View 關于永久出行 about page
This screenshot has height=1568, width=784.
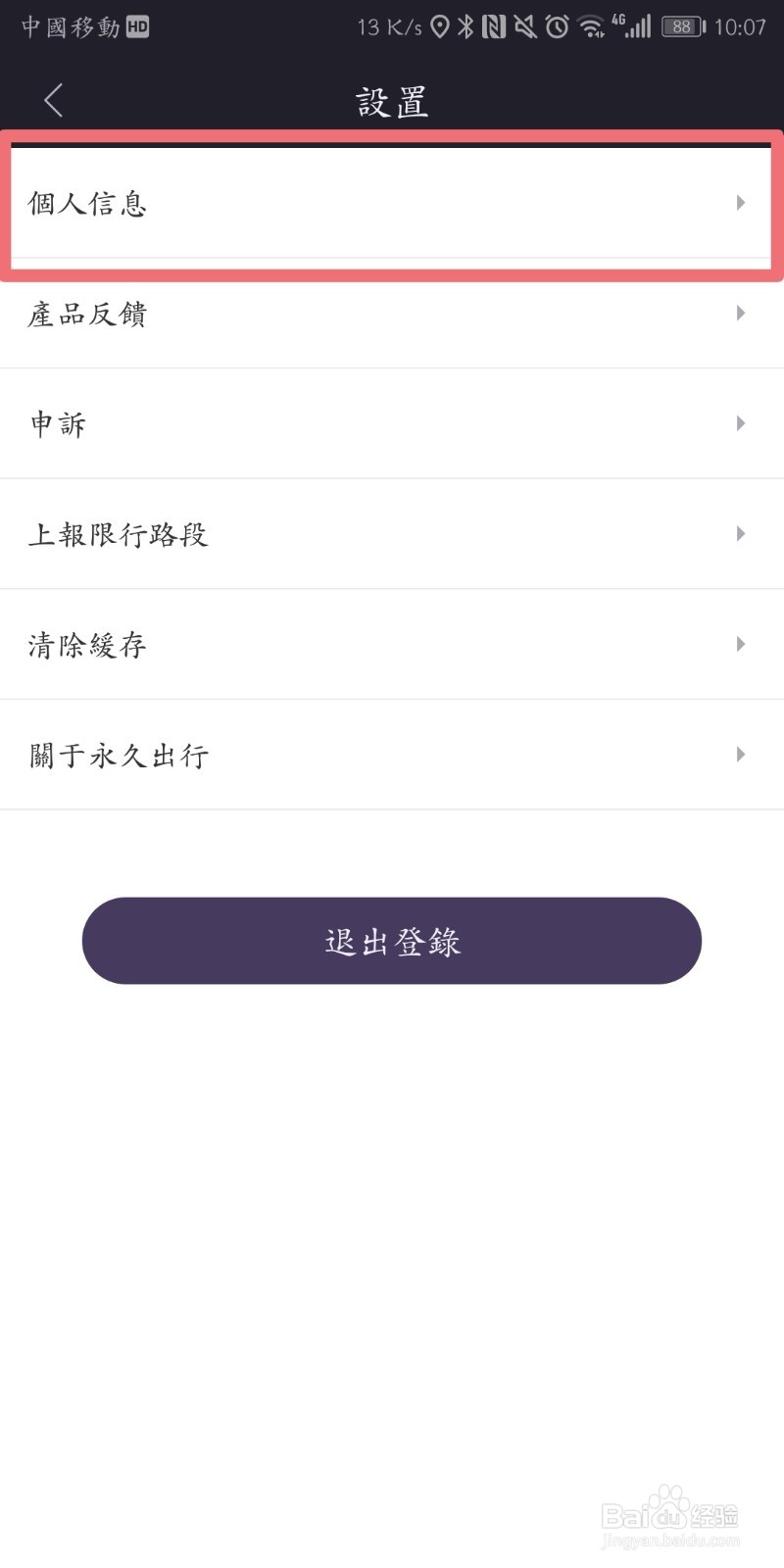click(x=392, y=756)
